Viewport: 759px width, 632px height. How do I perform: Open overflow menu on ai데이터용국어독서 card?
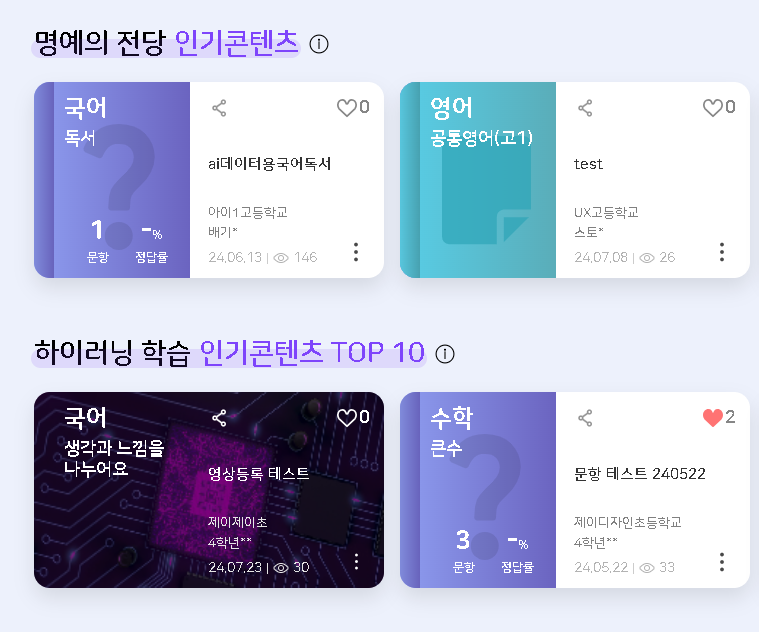(356, 252)
